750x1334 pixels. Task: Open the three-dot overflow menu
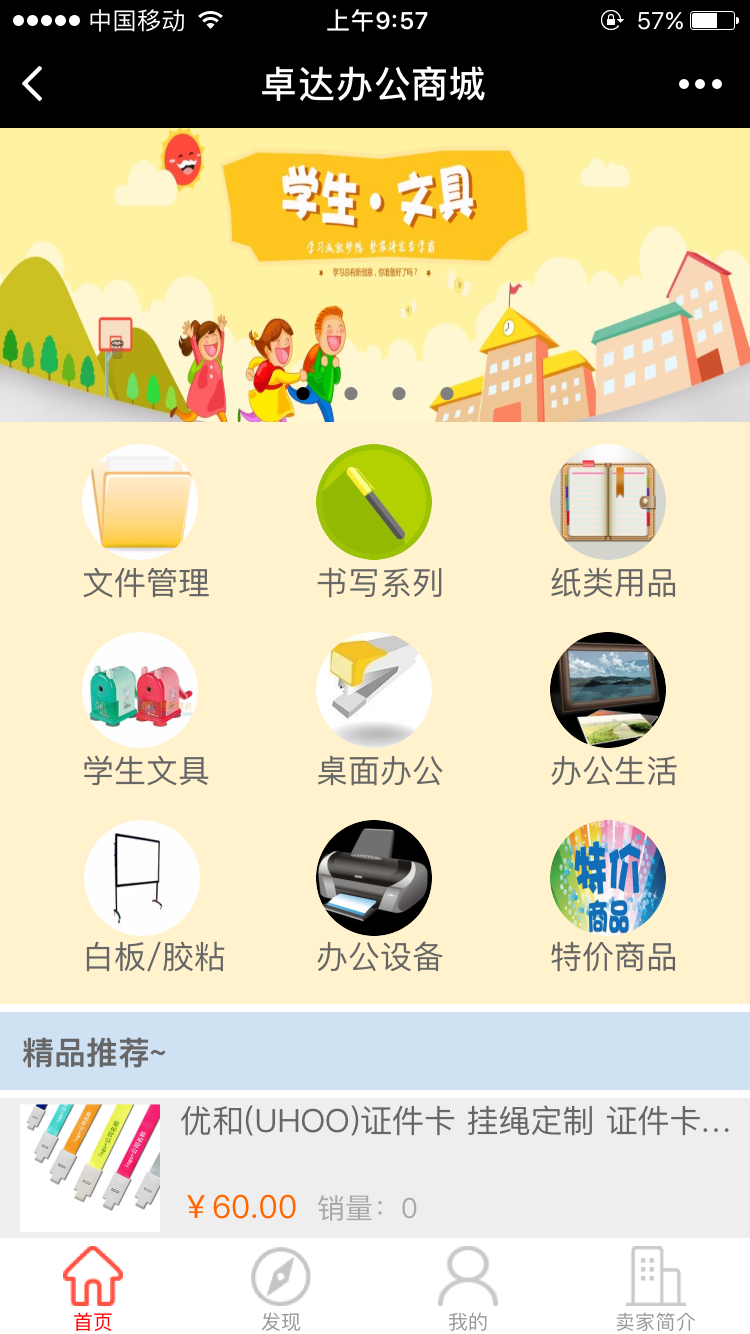pyautogui.click(x=700, y=84)
